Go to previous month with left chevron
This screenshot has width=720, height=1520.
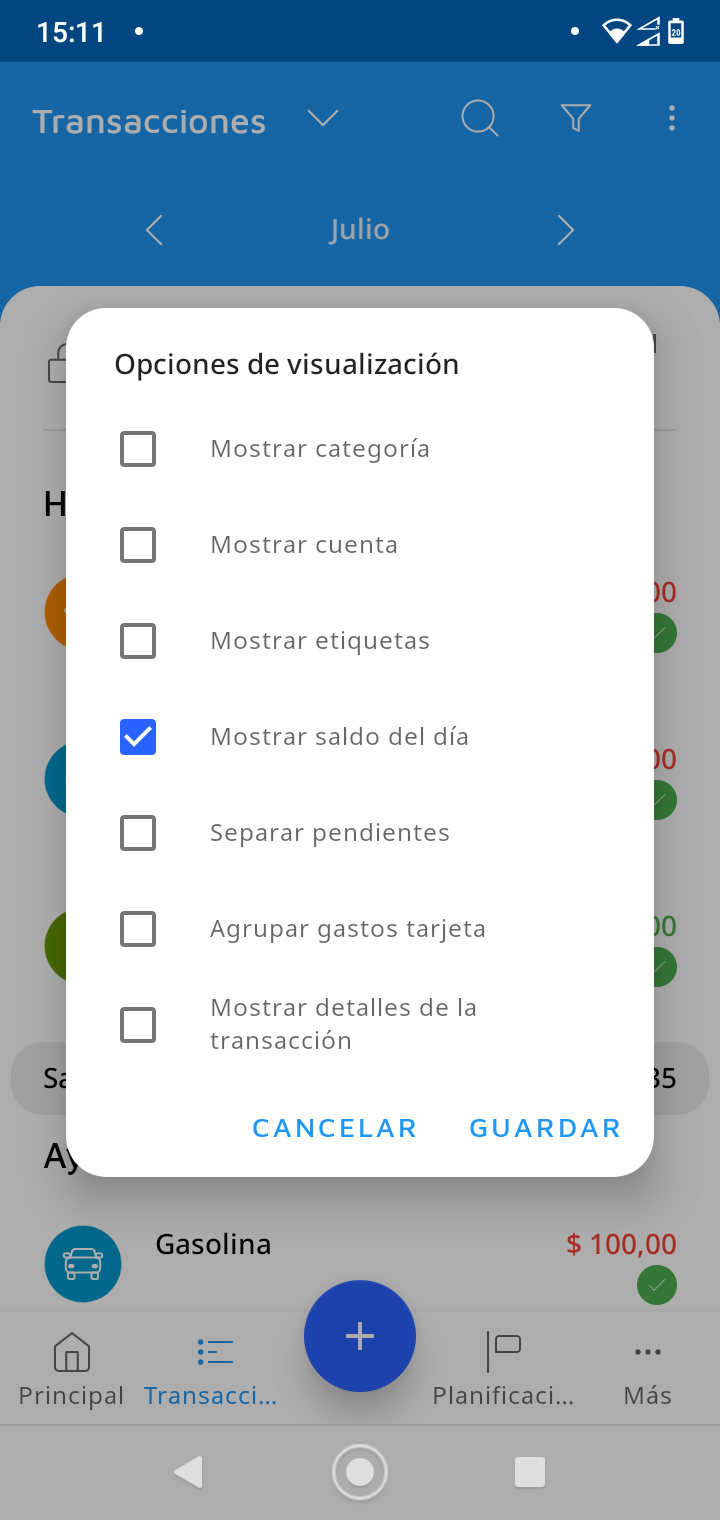(153, 229)
